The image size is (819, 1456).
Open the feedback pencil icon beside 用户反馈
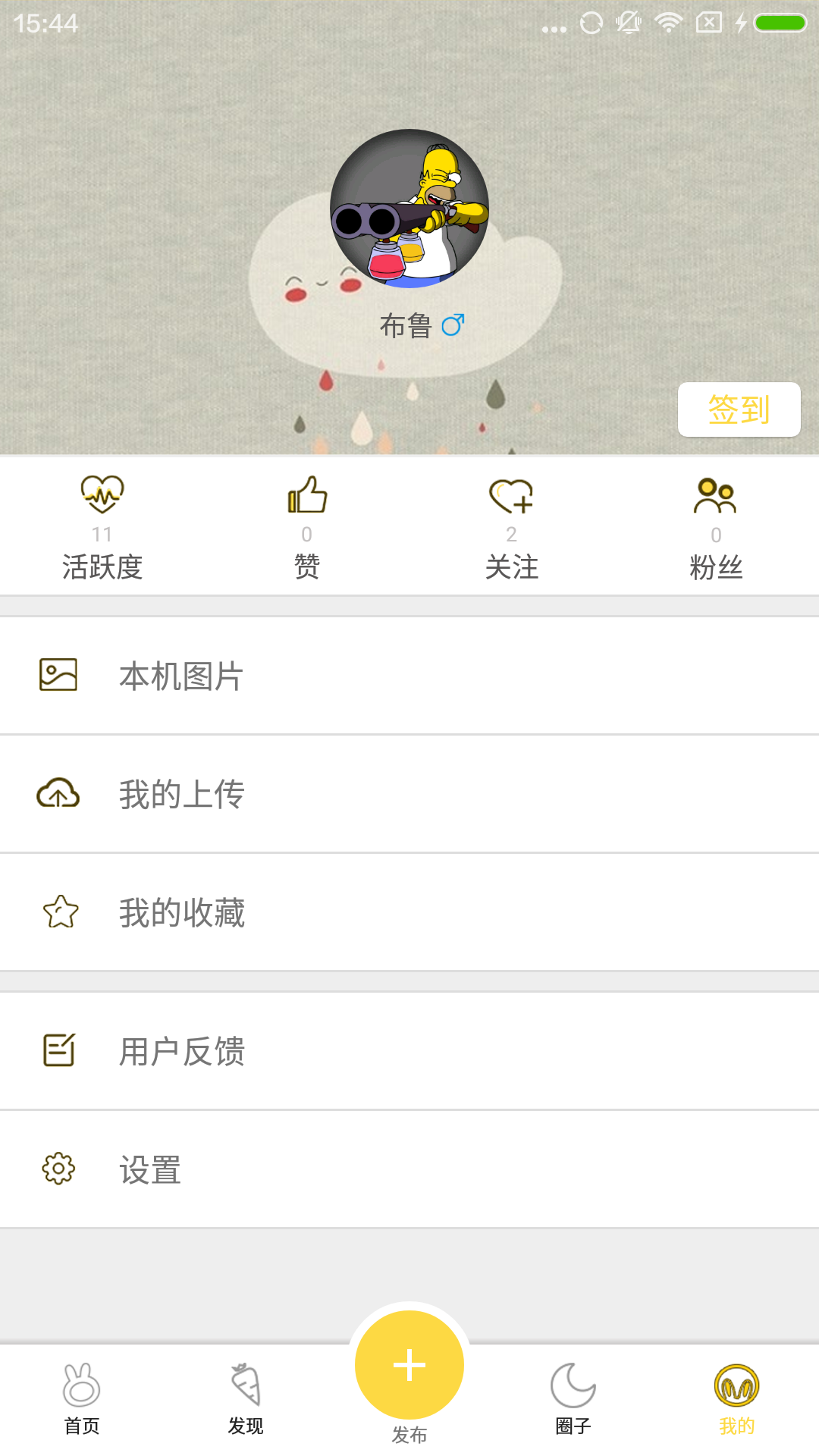click(x=59, y=1051)
